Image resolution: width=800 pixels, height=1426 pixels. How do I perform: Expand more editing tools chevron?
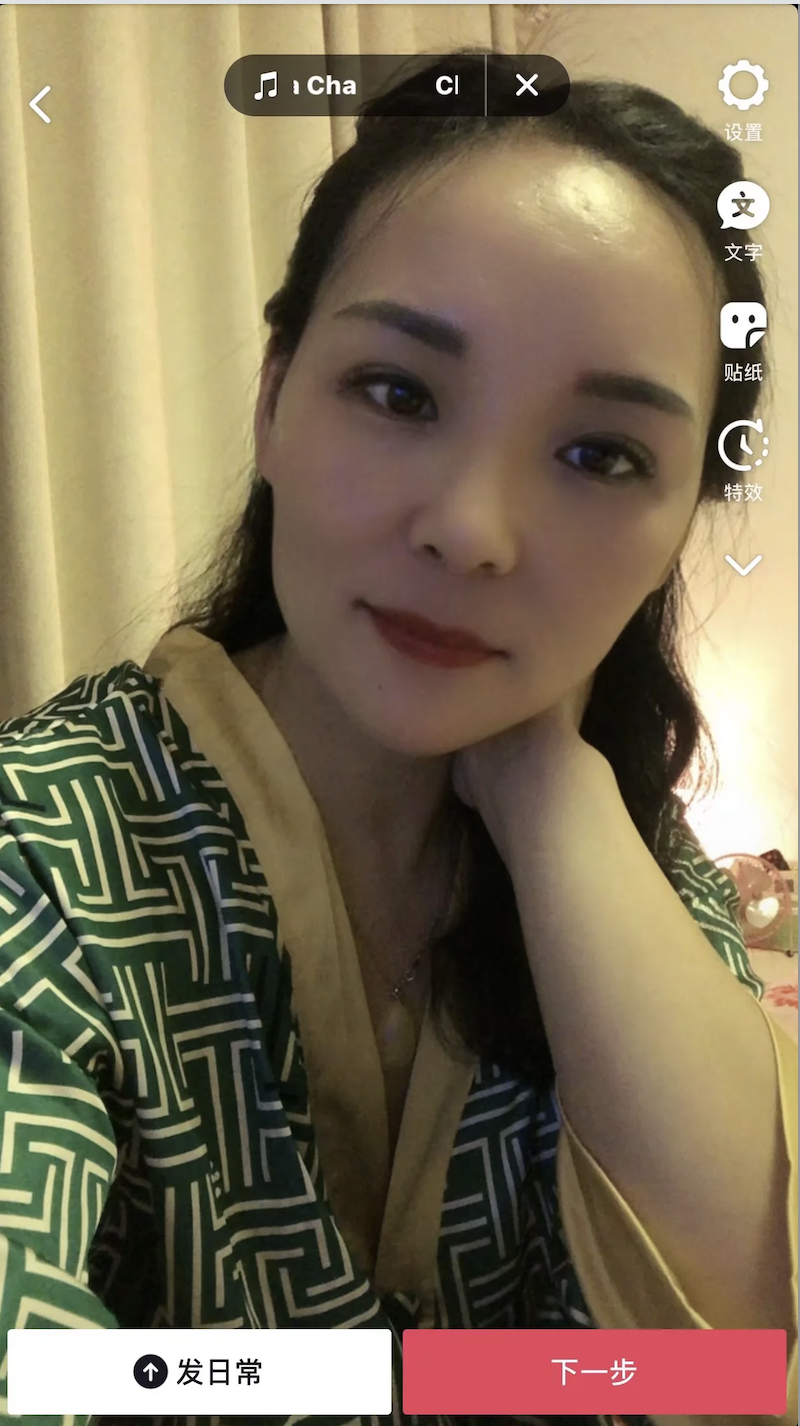743,565
